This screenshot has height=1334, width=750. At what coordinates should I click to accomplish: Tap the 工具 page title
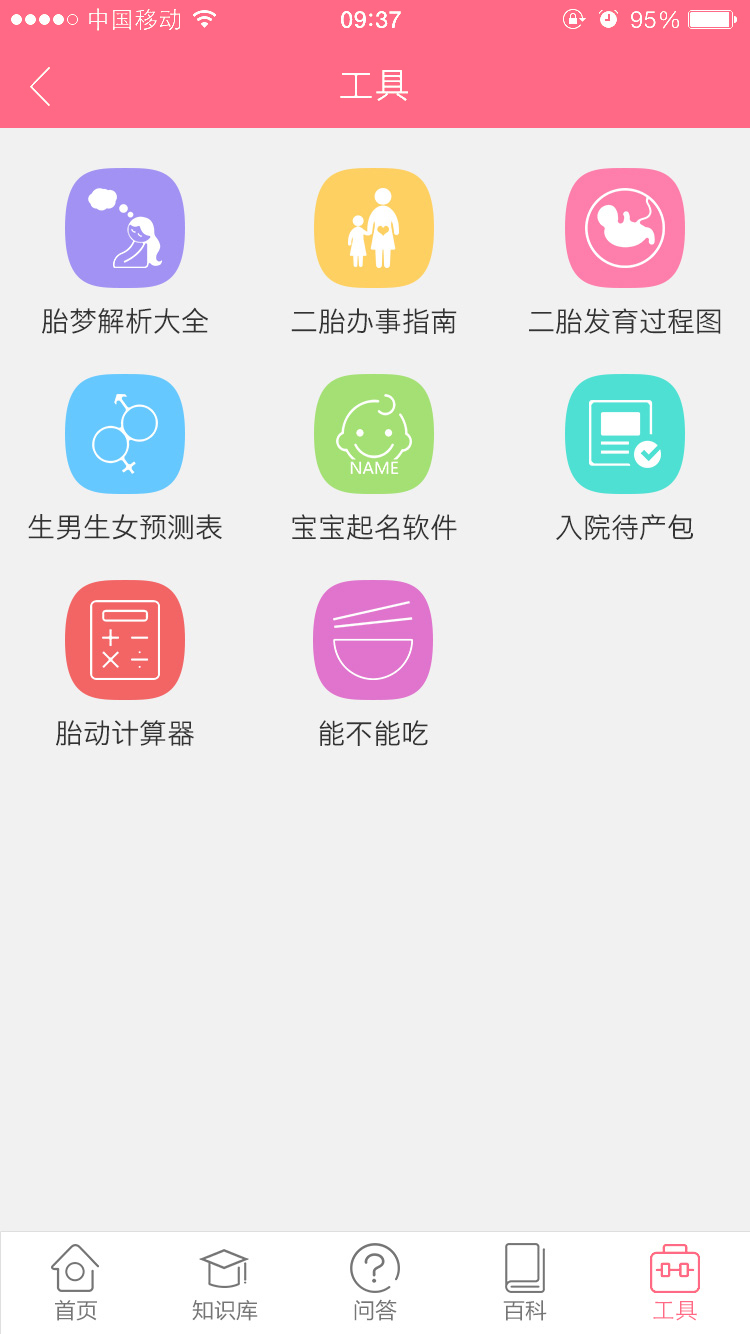[x=374, y=86]
